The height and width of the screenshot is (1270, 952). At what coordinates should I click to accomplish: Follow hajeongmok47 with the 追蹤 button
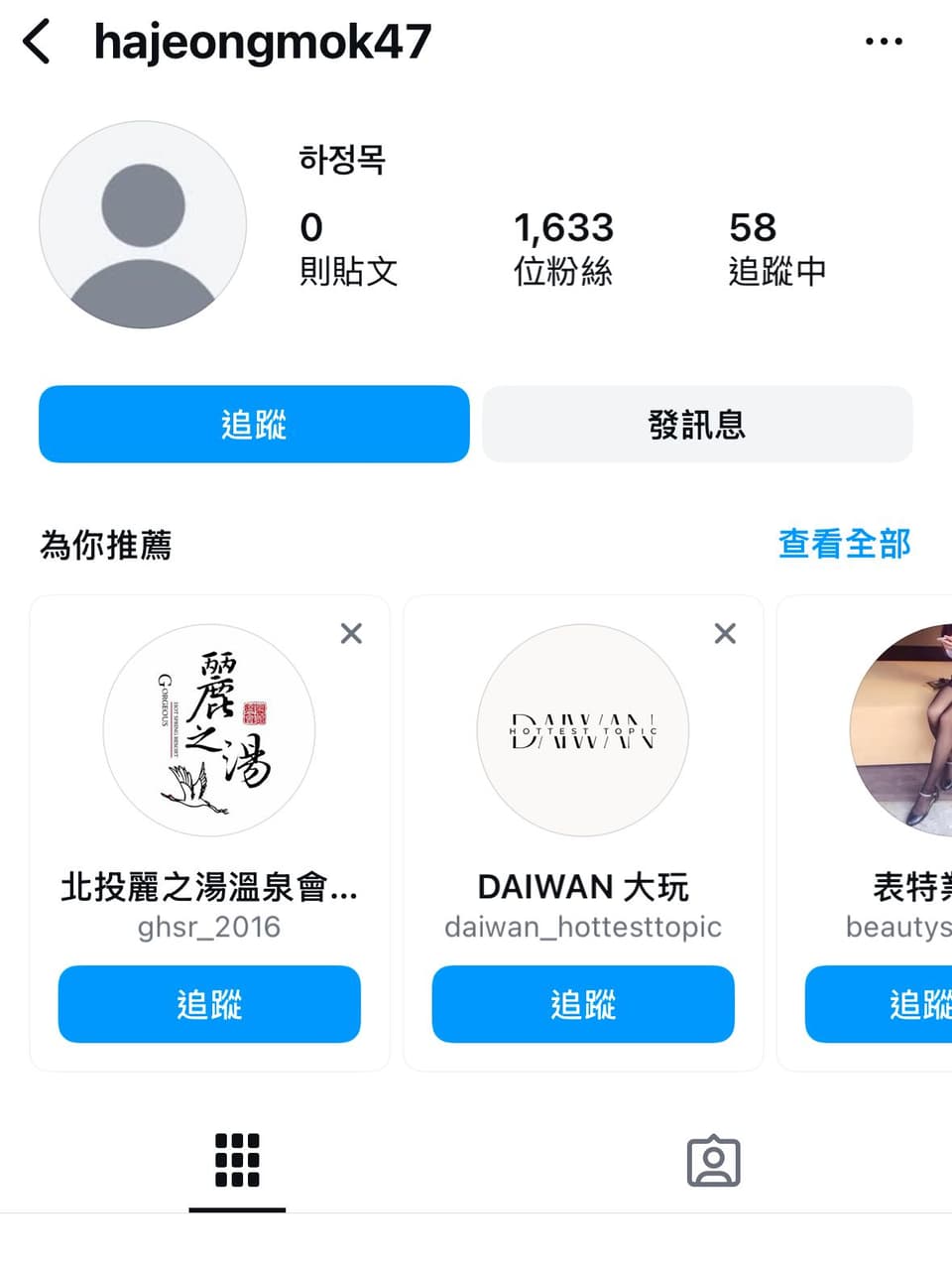point(254,425)
